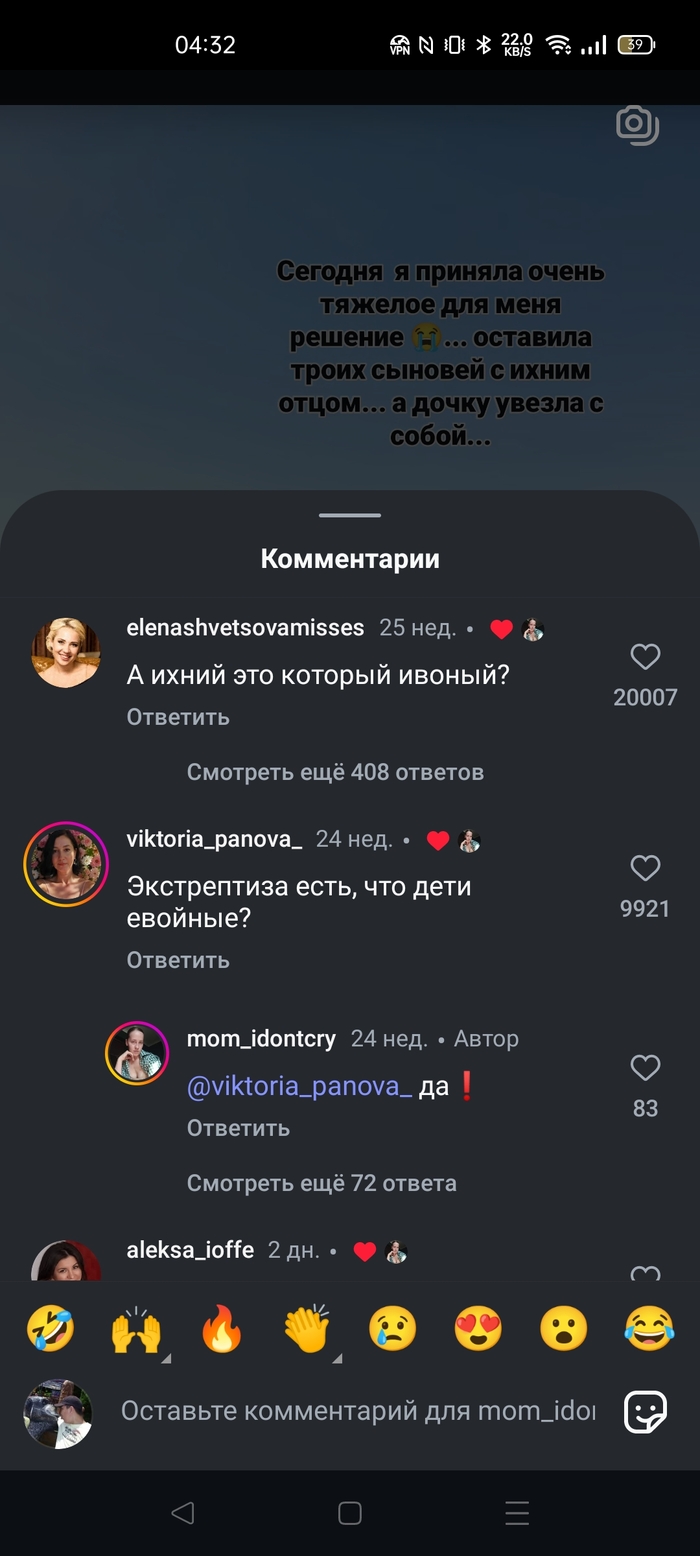The height and width of the screenshot is (1556, 700).
Task: Expand the 408 more replies
Action: point(335,772)
